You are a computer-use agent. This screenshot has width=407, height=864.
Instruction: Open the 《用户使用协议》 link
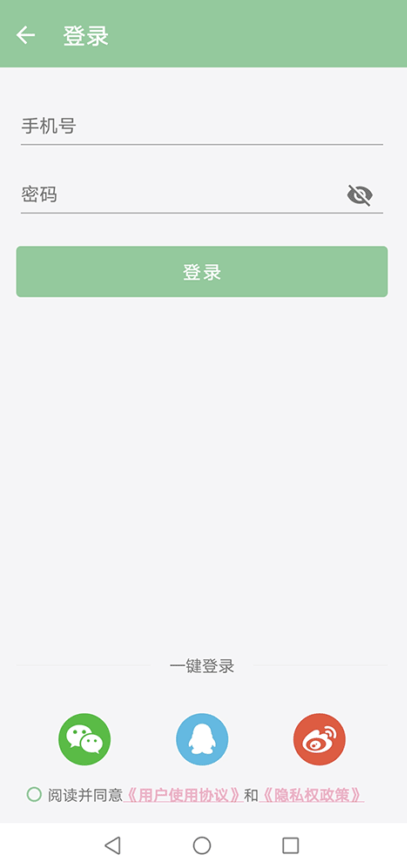(x=183, y=795)
